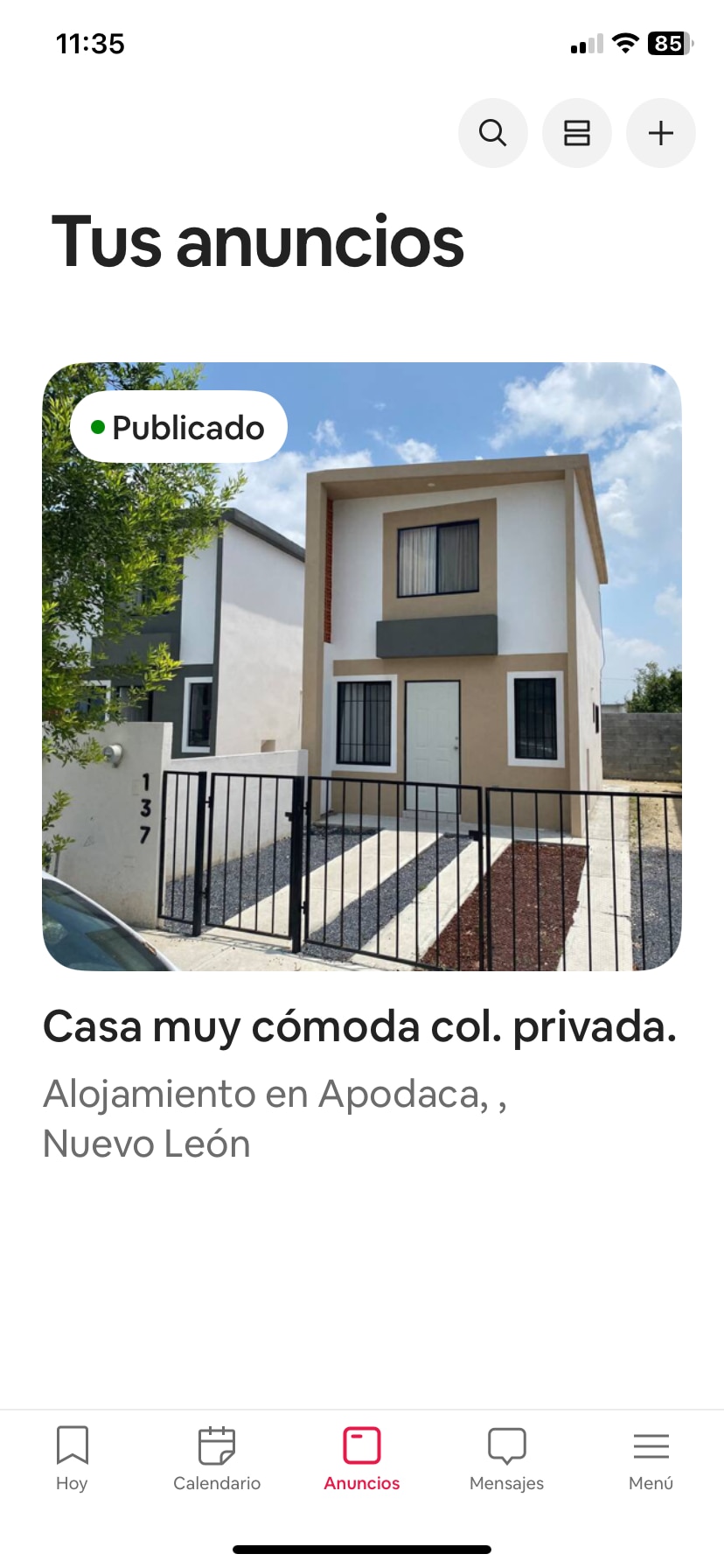
Task: Add a new listing with the plus button
Action: coord(661,133)
